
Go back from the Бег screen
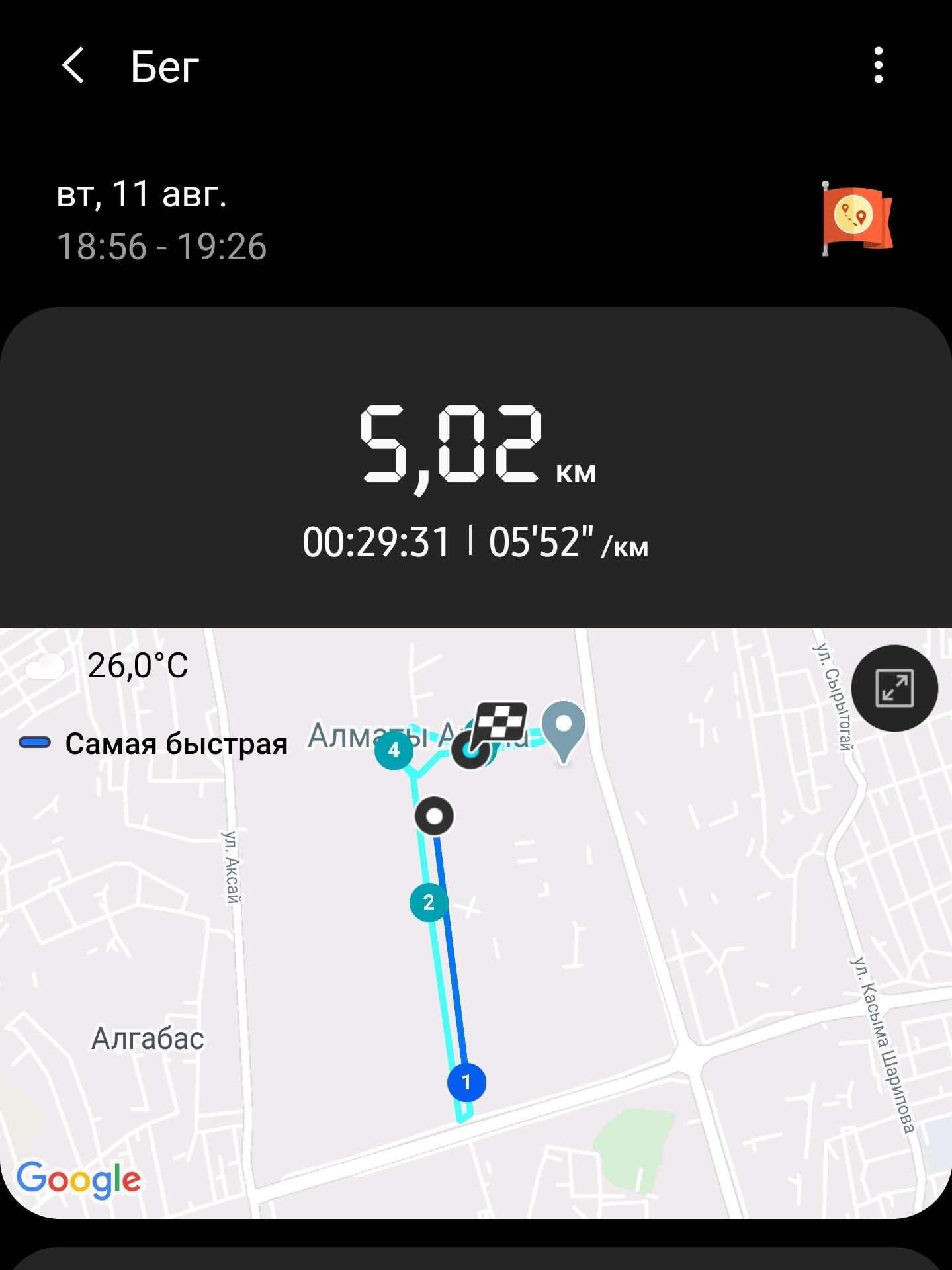point(73,65)
